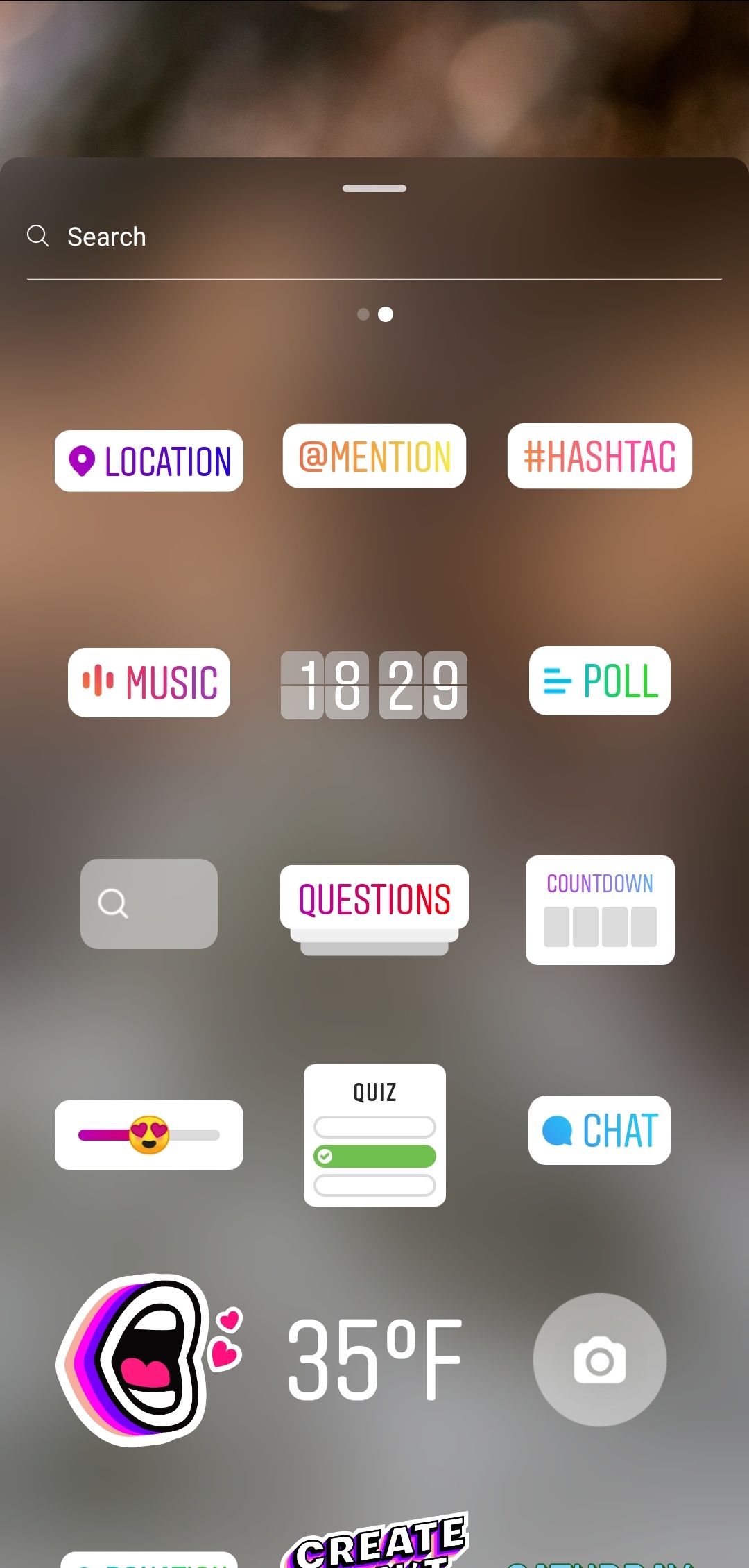Insert the 18:29 time sticker
This screenshot has width=749, height=1568.
(374, 685)
